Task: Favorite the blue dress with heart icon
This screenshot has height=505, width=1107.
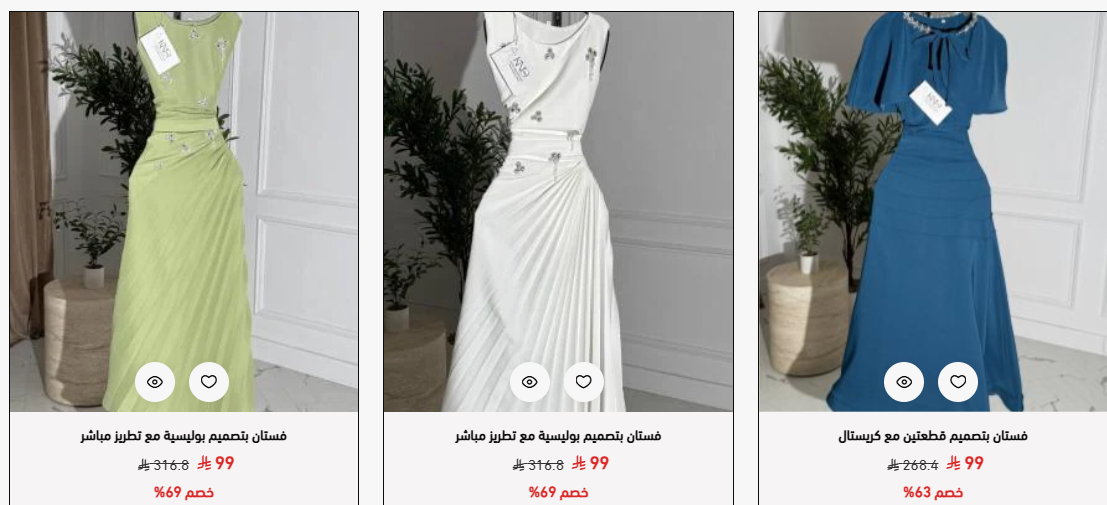Action: [x=958, y=382]
